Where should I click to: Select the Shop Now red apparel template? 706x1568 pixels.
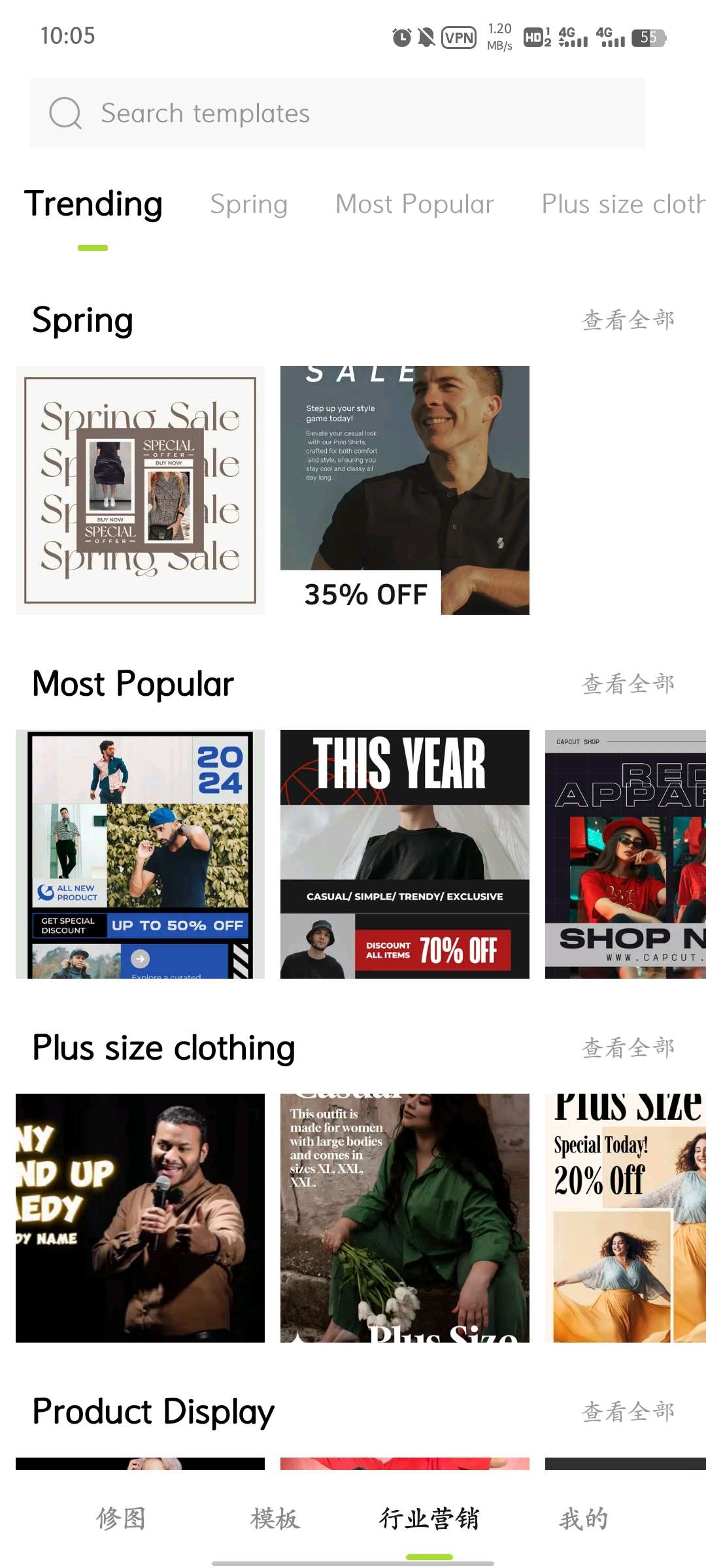point(625,854)
